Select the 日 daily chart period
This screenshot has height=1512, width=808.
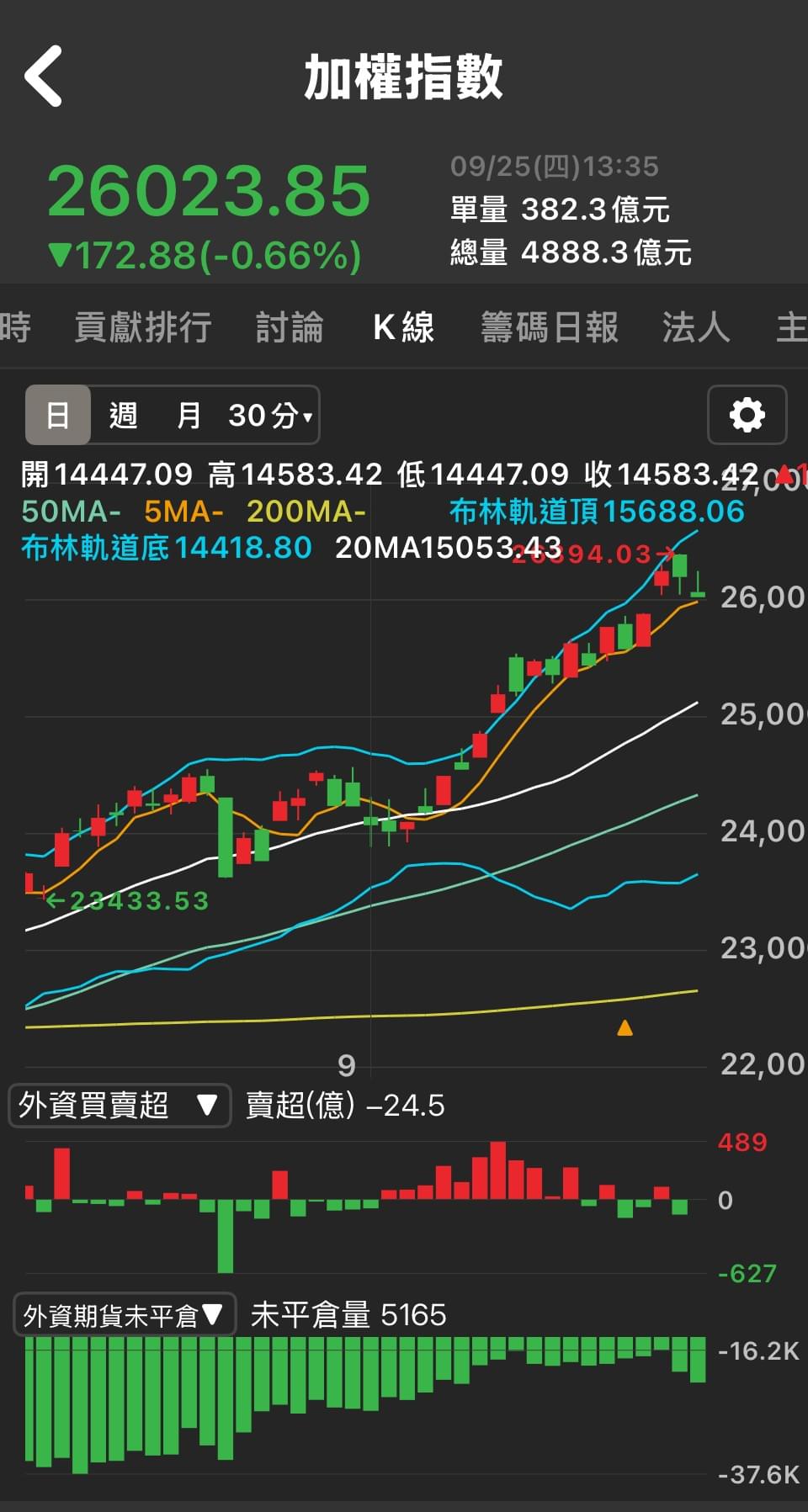click(x=58, y=415)
